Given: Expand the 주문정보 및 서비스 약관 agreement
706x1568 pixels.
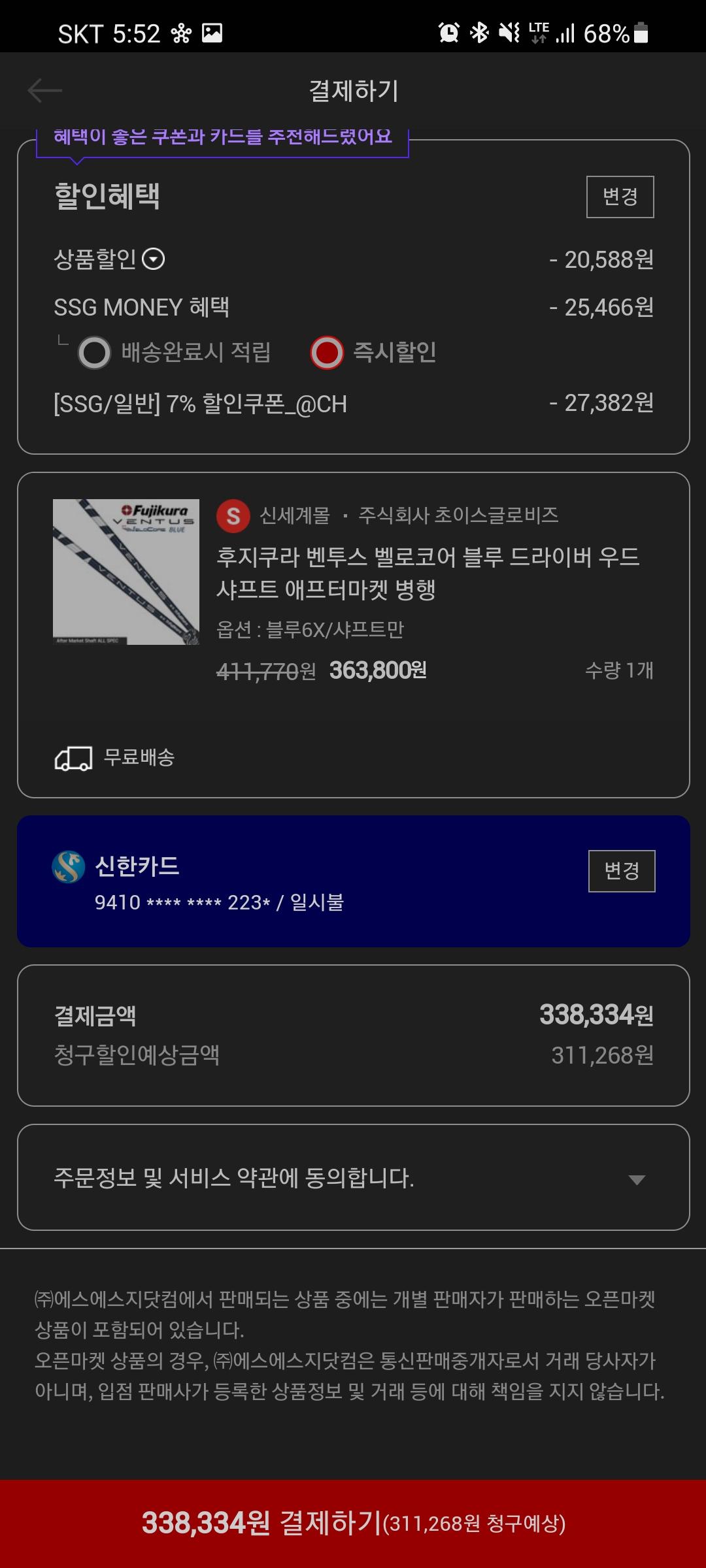Looking at the screenshot, I should tap(636, 1179).
